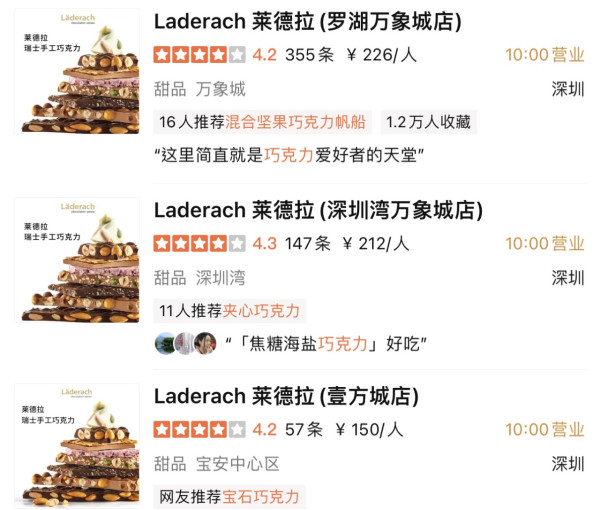Tap the 夹心巧克力 recommendation tag

(x=230, y=310)
